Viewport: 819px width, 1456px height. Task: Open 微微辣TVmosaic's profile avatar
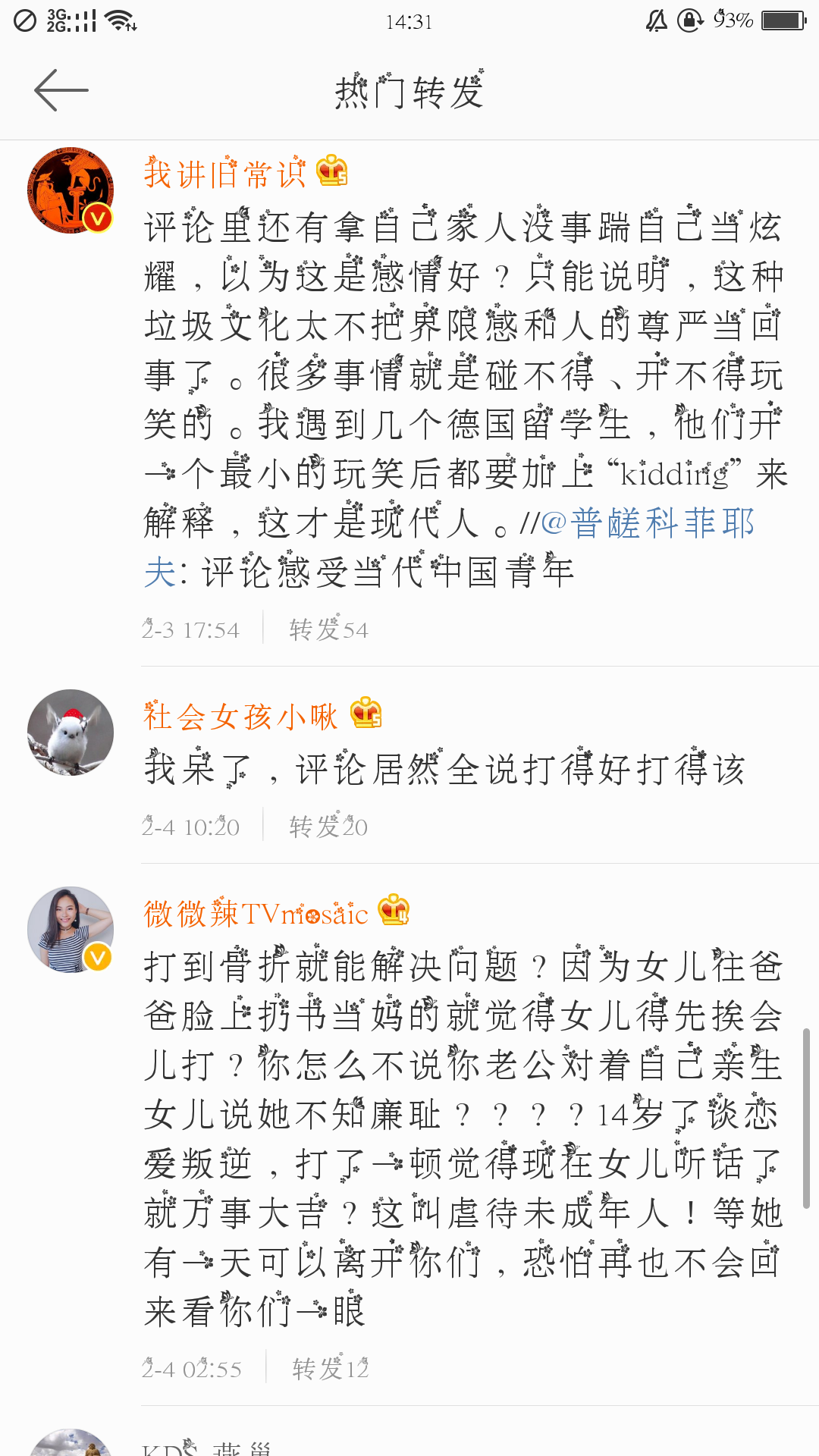71,930
